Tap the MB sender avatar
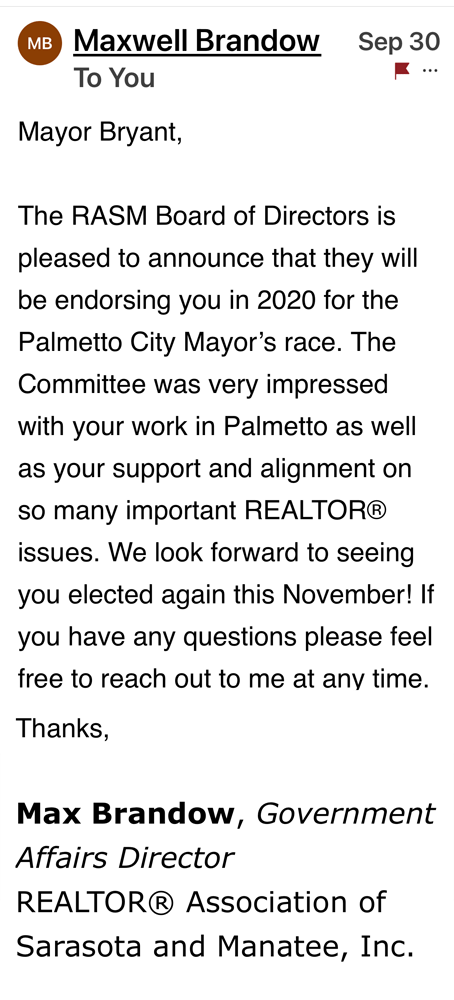This screenshot has height=1000, width=454. click(x=40, y=43)
